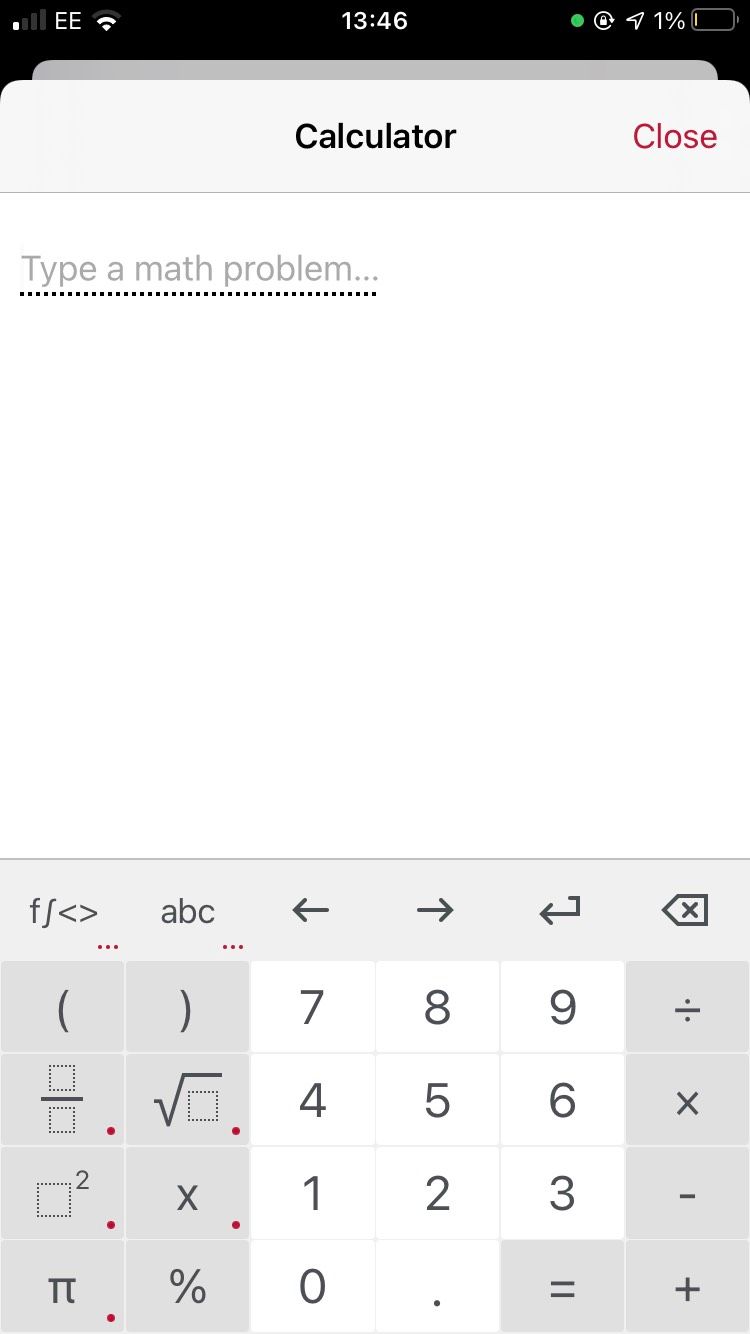Image resolution: width=750 pixels, height=1334 pixels.
Task: Delete the last character with backspace
Action: tap(685, 910)
